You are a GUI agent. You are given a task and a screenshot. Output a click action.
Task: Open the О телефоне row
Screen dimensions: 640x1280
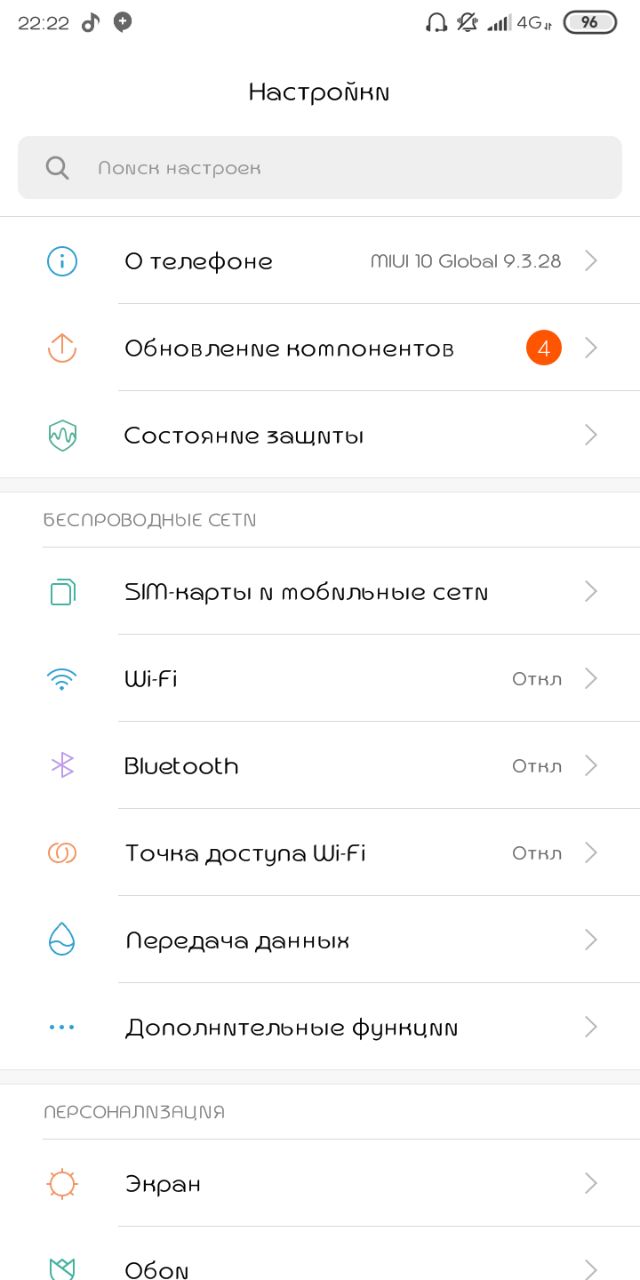pos(320,261)
